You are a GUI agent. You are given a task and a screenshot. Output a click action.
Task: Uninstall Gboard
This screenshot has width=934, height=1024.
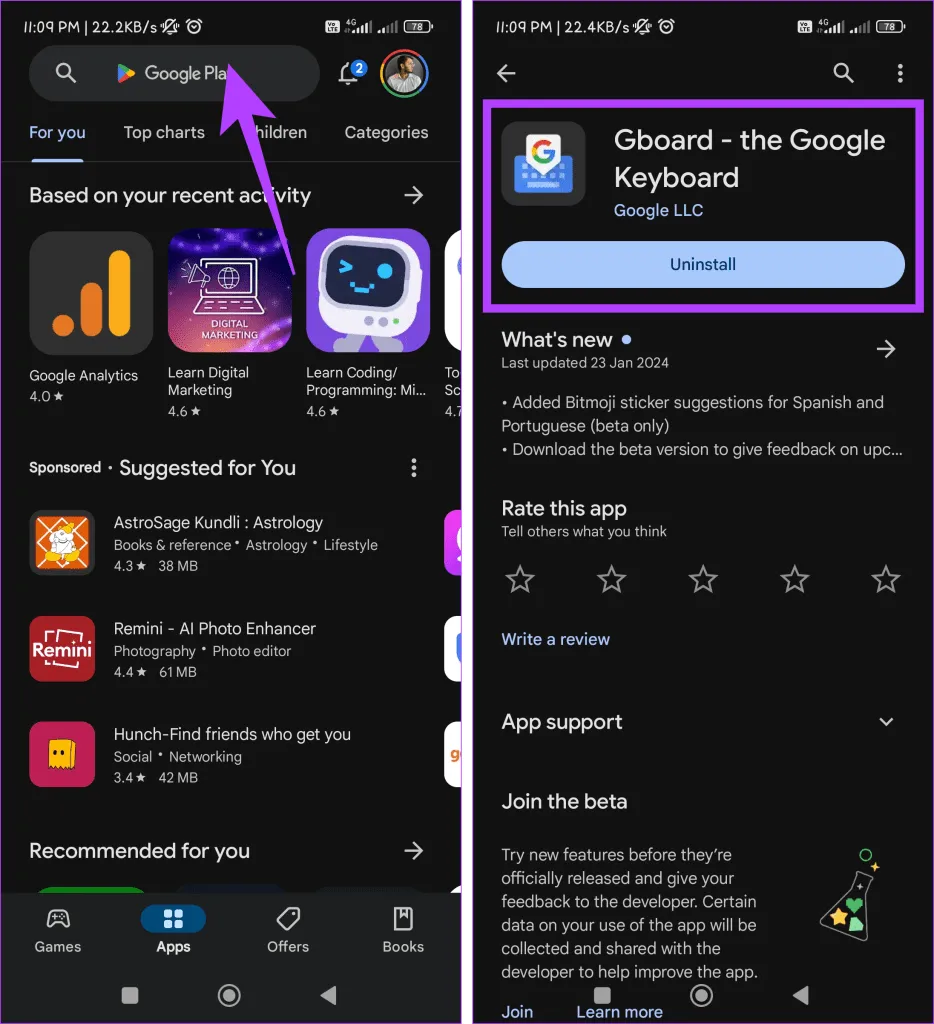(703, 265)
